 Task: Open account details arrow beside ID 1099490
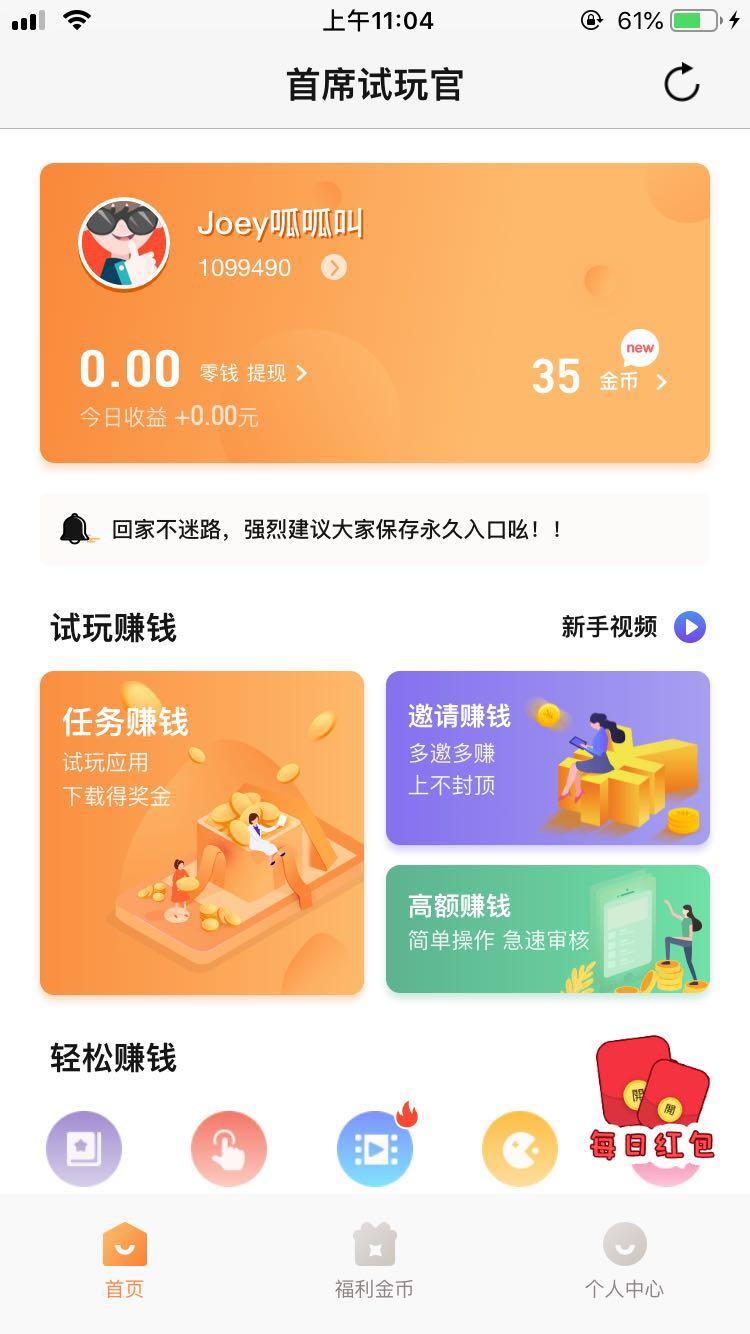point(334,268)
